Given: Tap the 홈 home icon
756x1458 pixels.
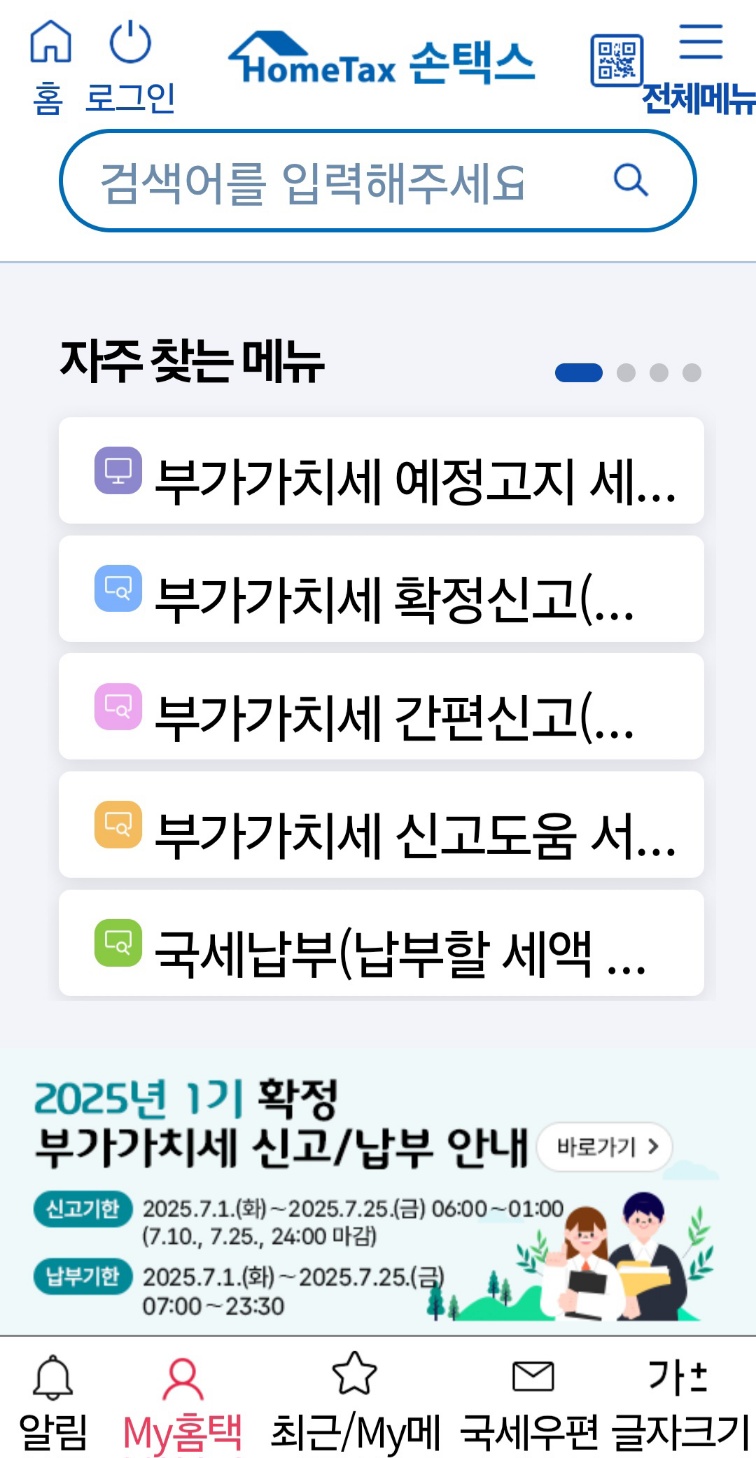Looking at the screenshot, I should pyautogui.click(x=48, y=44).
